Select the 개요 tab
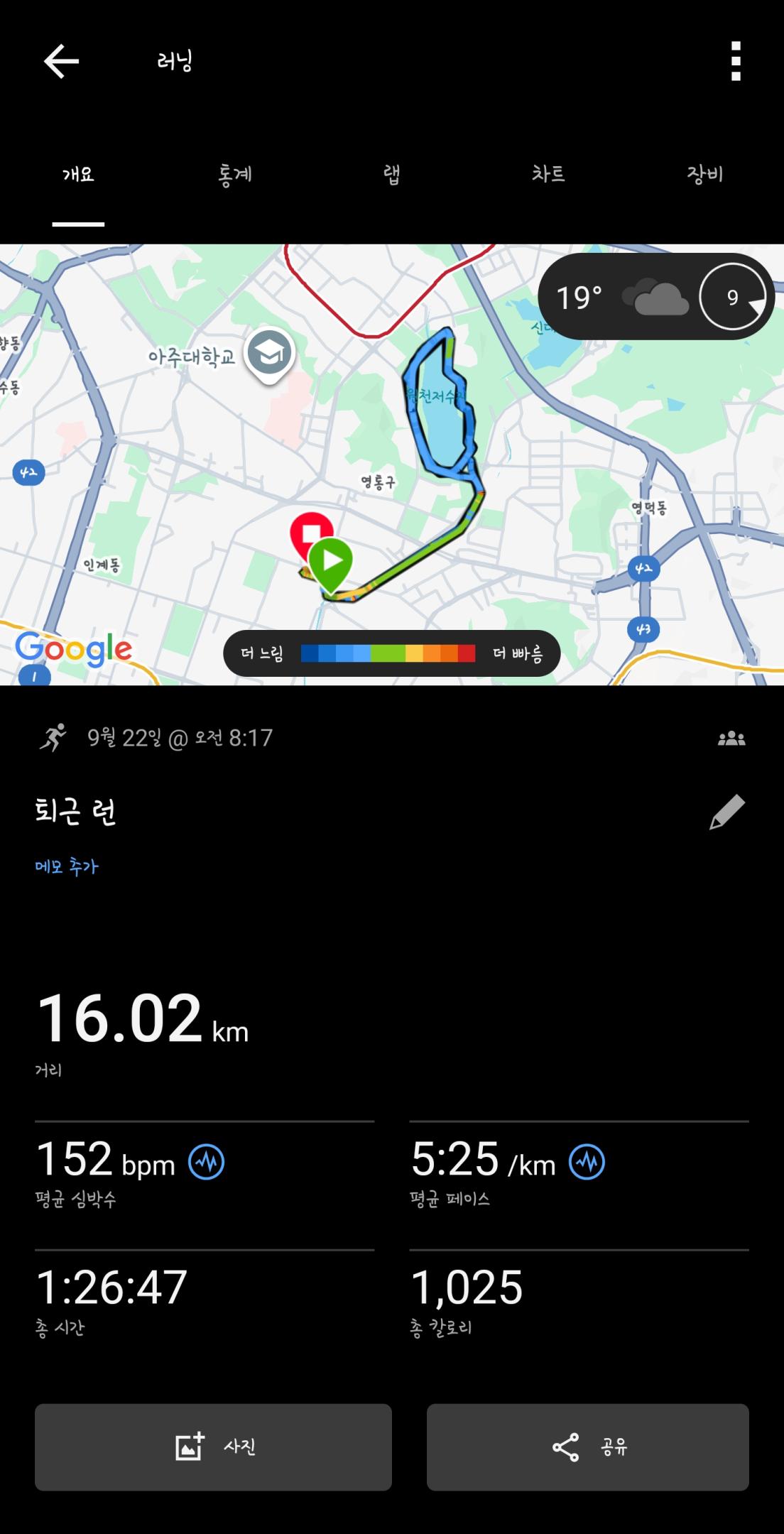This screenshot has width=784, height=1534. pos(78,175)
